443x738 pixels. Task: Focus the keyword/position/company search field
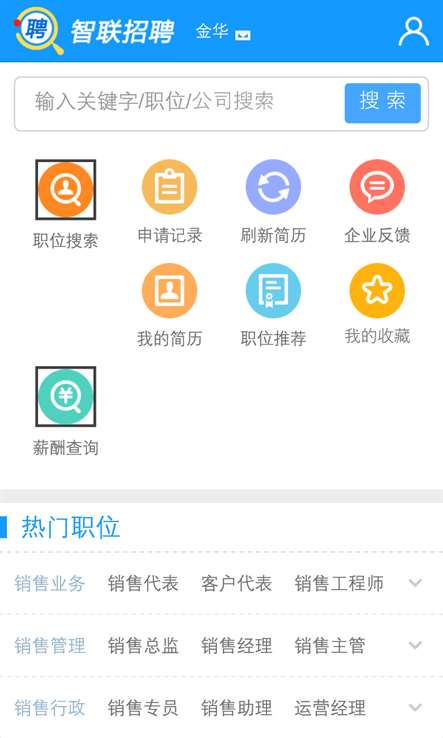(x=179, y=102)
